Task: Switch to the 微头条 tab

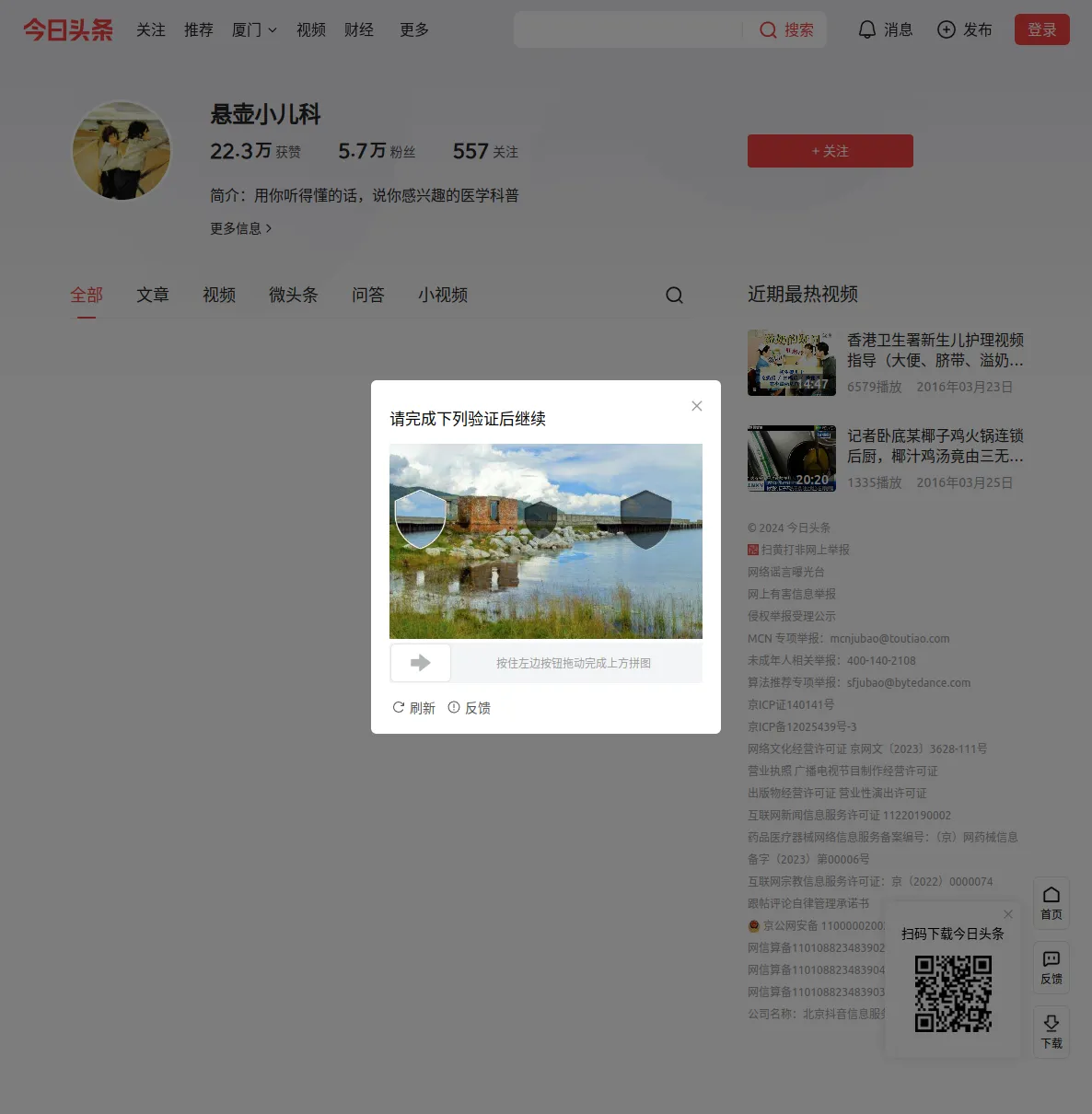Action: [x=293, y=295]
